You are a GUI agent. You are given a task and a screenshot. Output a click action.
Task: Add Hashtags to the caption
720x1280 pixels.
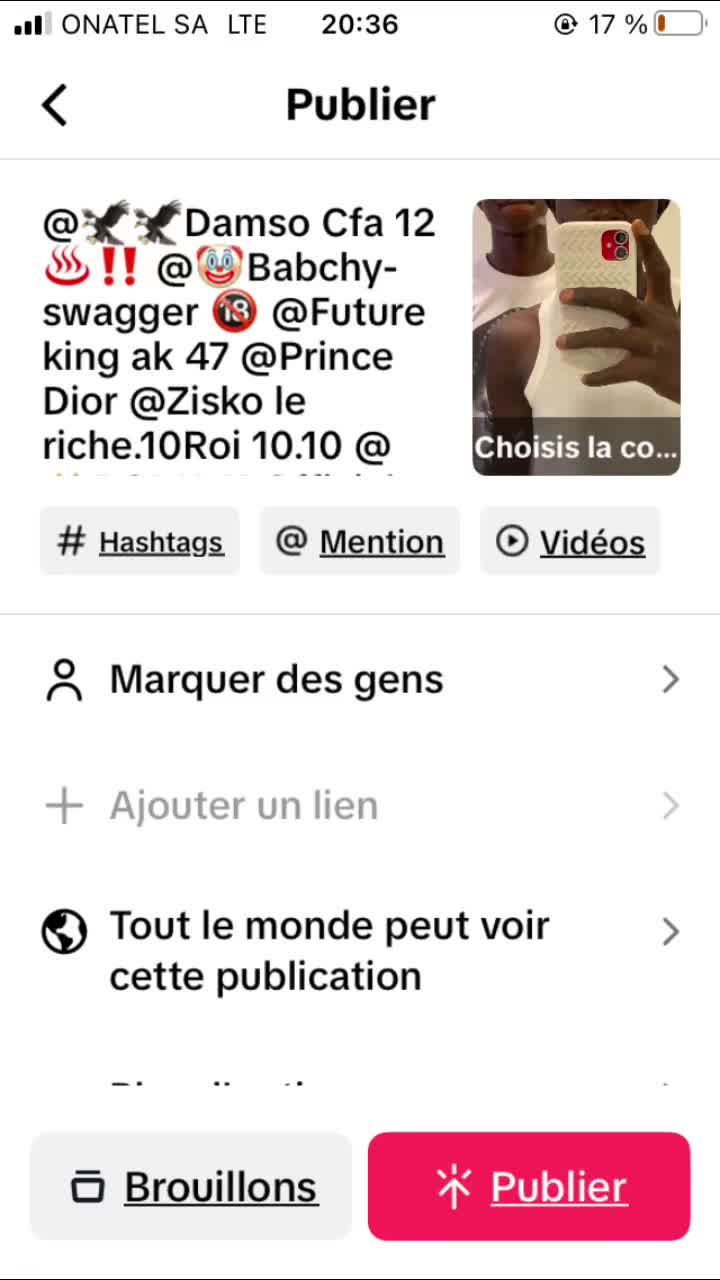[140, 541]
